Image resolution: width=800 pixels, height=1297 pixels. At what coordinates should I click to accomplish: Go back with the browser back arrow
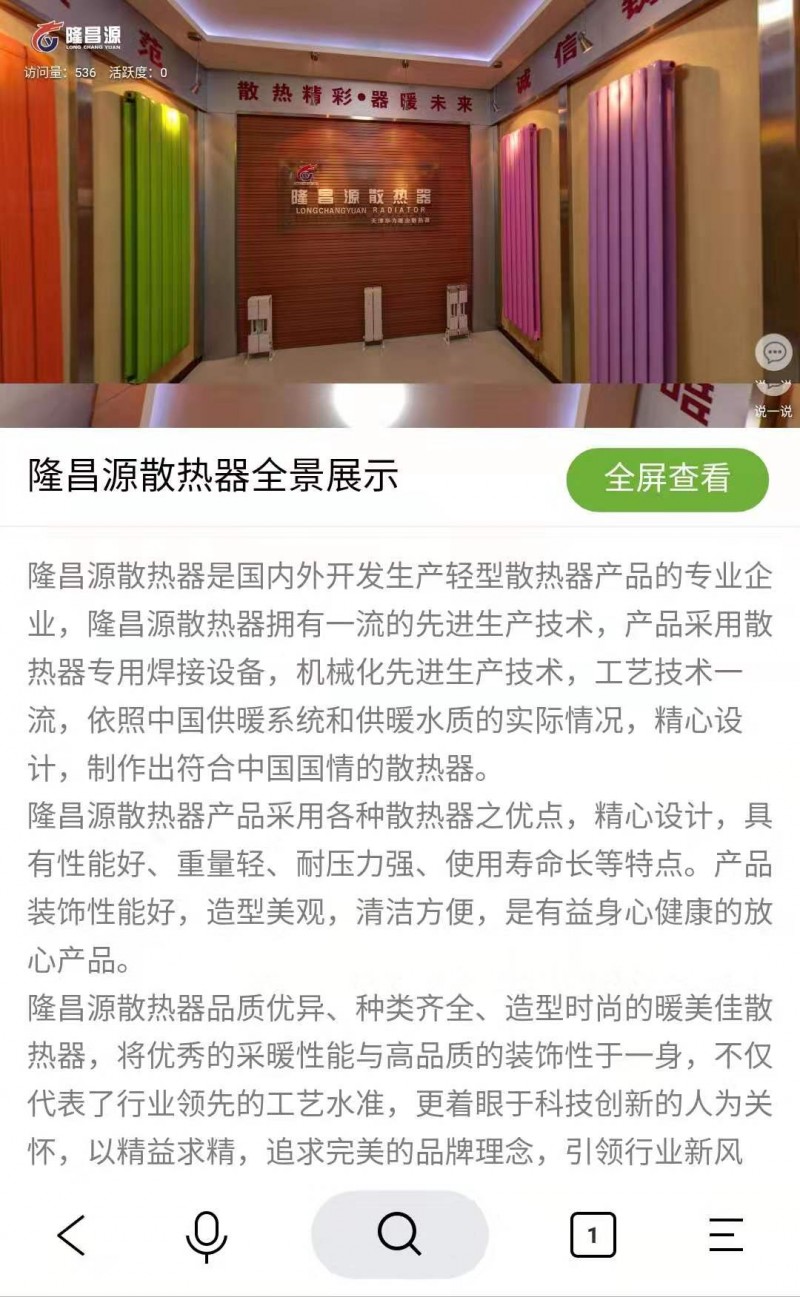point(72,1235)
